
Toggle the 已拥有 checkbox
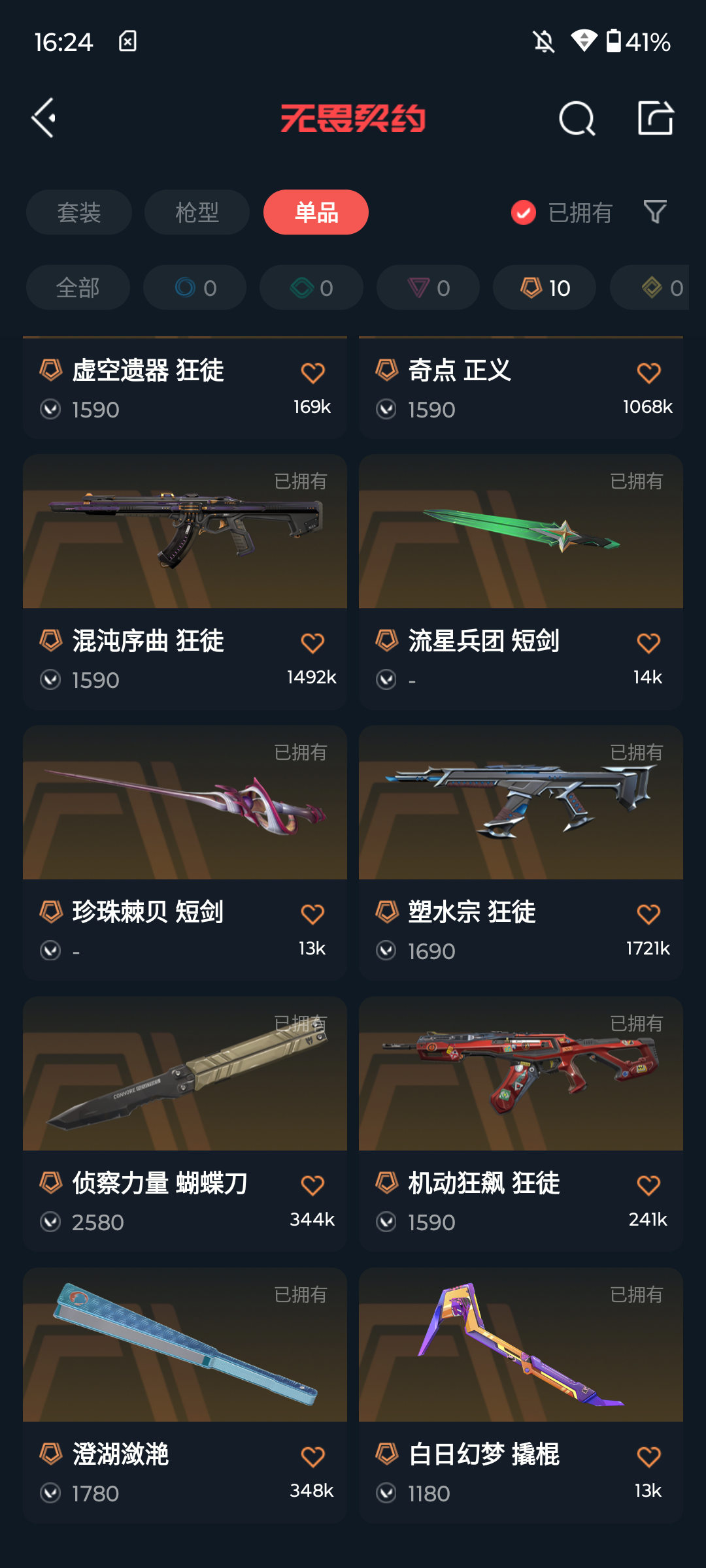[524, 212]
